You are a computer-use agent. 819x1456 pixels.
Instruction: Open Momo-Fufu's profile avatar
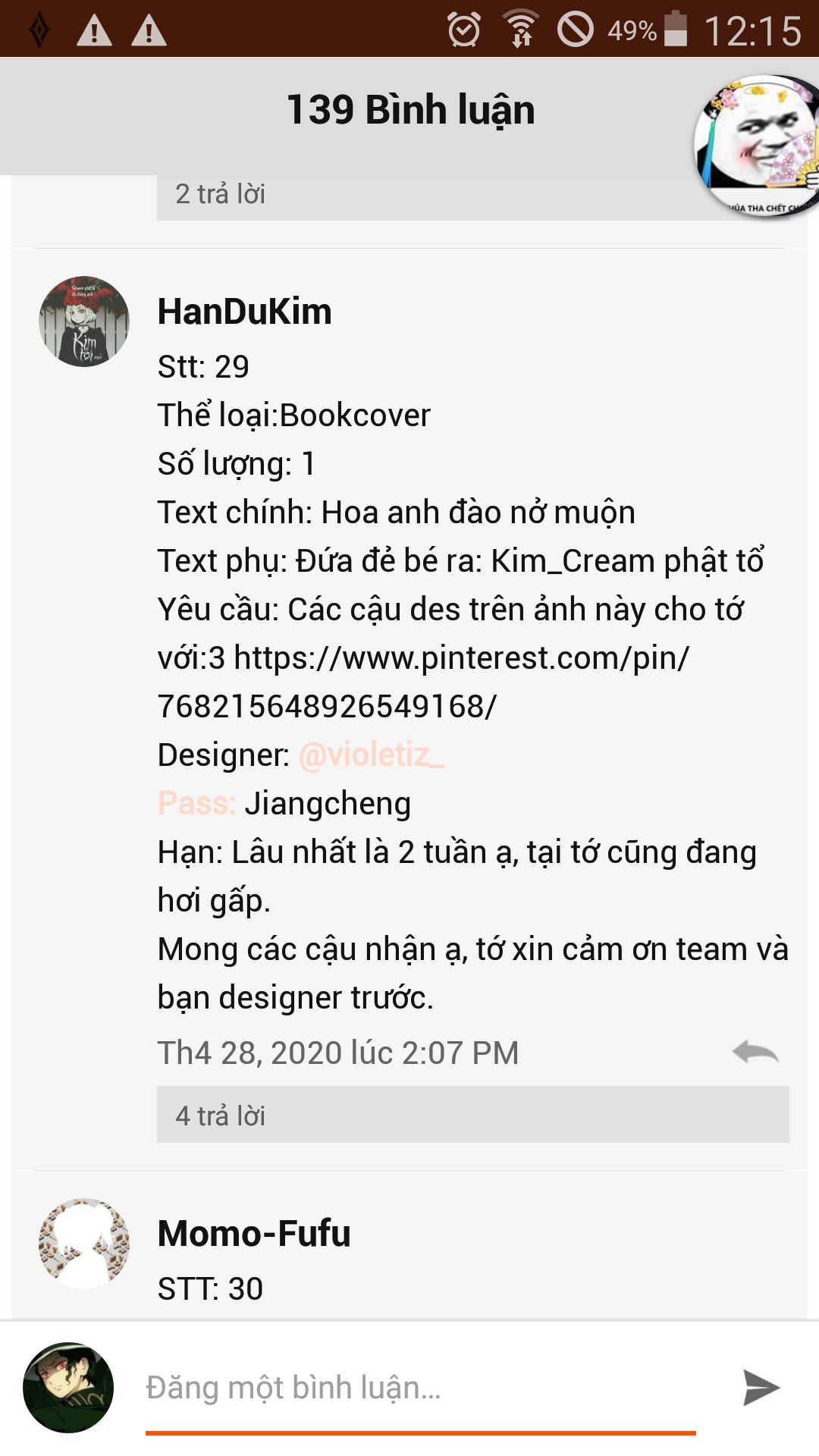(x=84, y=1244)
